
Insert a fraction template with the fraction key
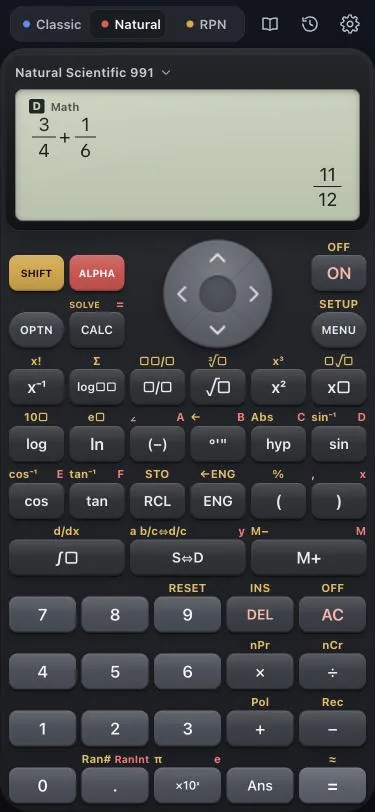pyautogui.click(x=157, y=387)
